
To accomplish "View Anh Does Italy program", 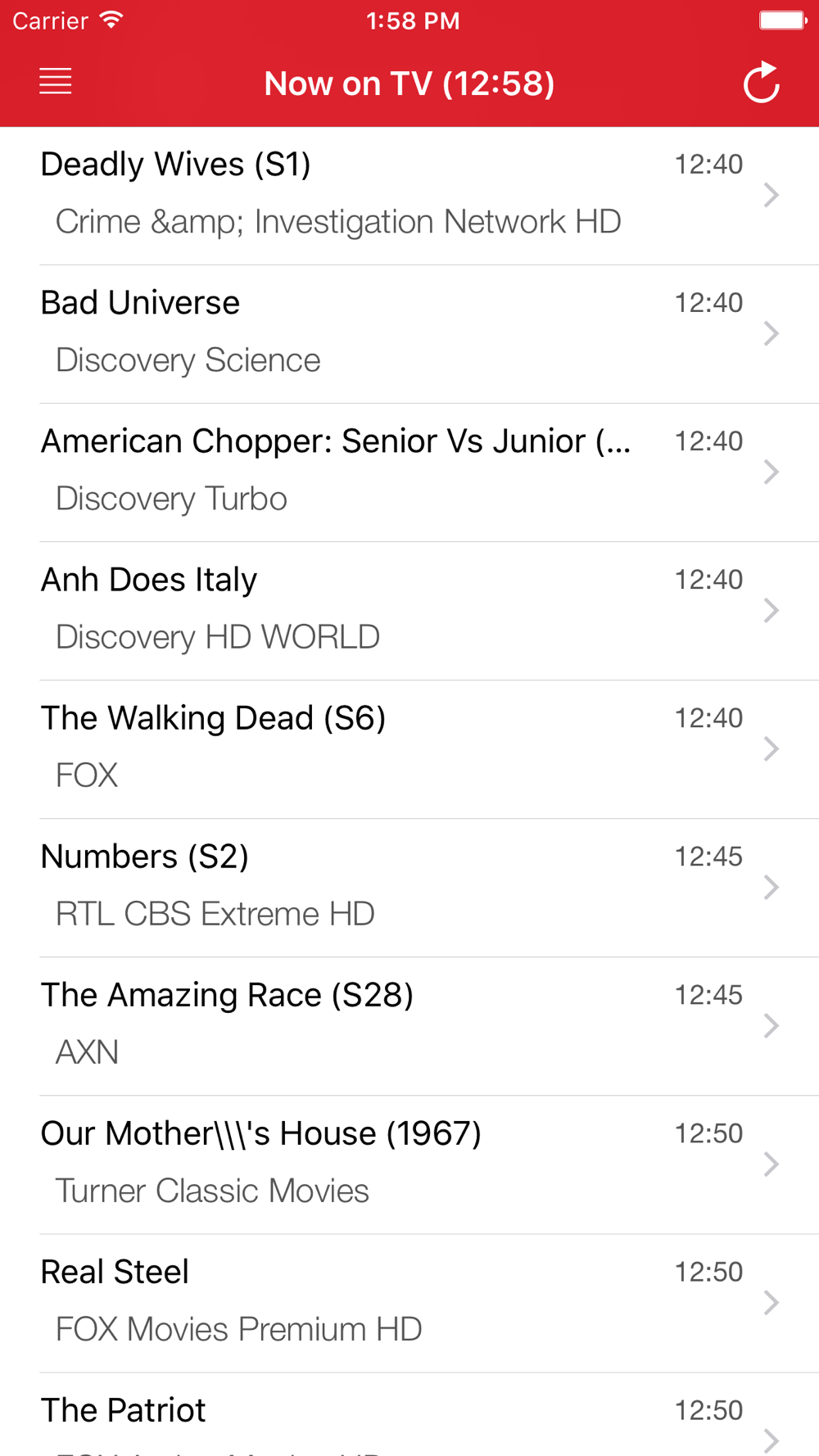I will pos(409,611).
